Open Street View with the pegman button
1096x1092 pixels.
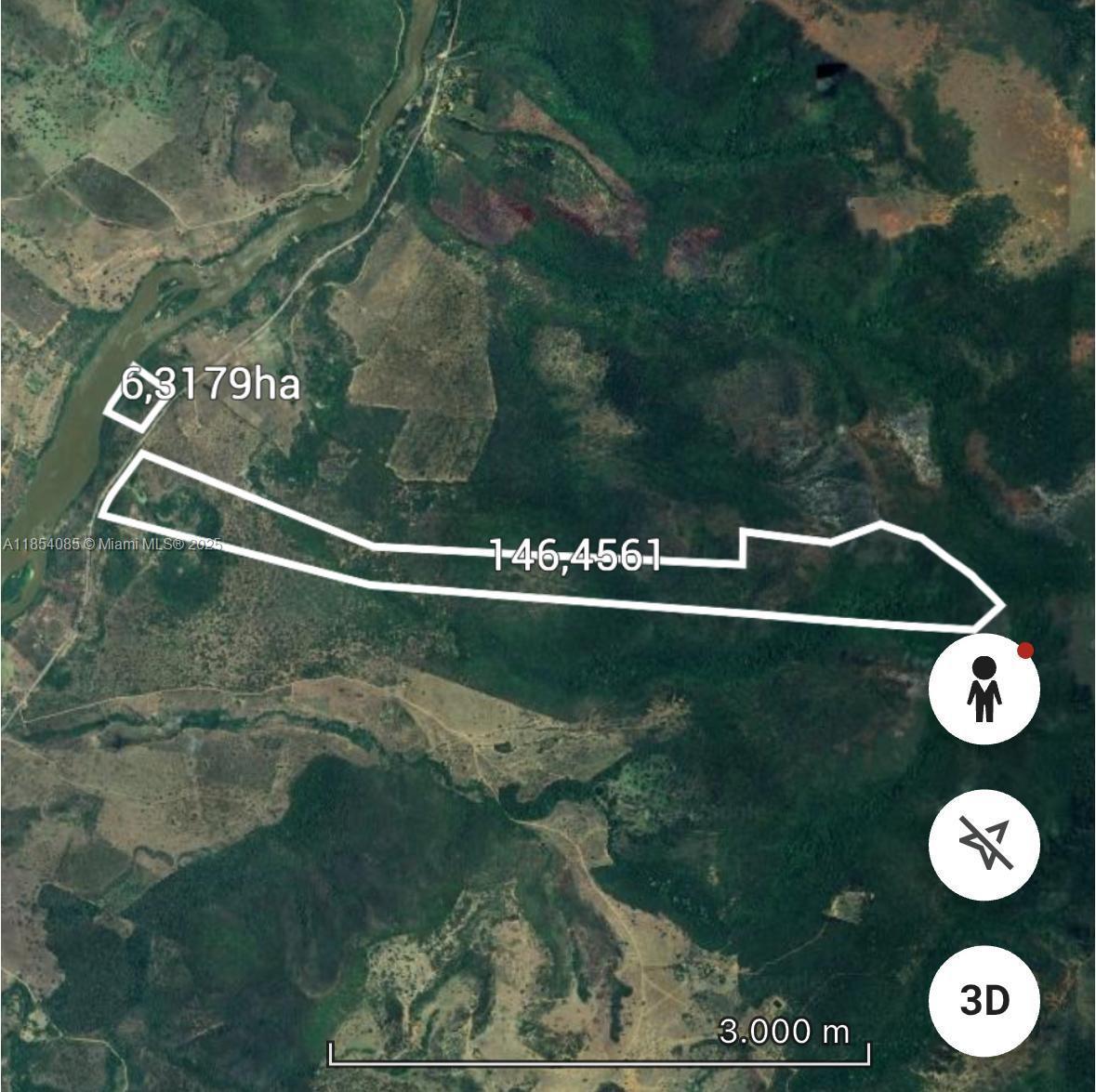pos(984,689)
